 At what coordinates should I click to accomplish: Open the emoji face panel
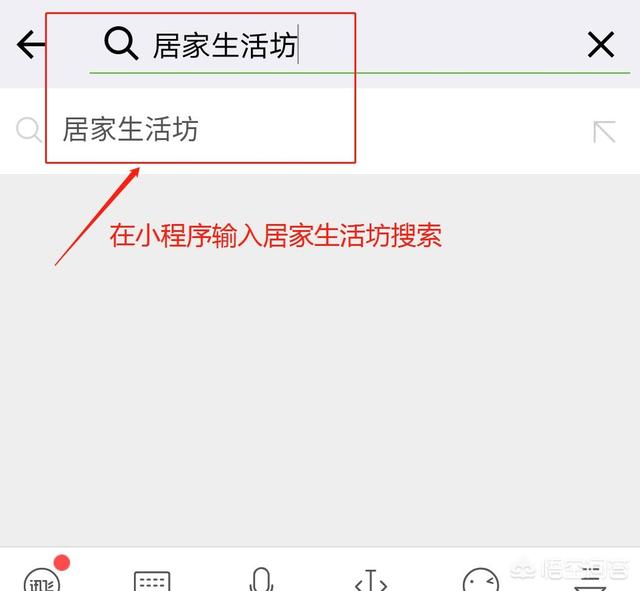tap(481, 580)
